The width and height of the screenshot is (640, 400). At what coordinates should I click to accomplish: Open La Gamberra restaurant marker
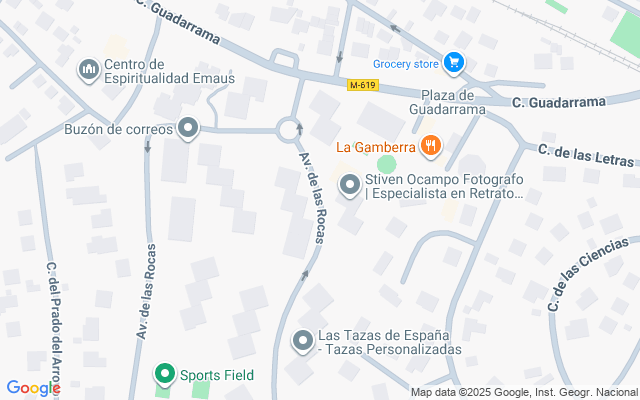431,146
